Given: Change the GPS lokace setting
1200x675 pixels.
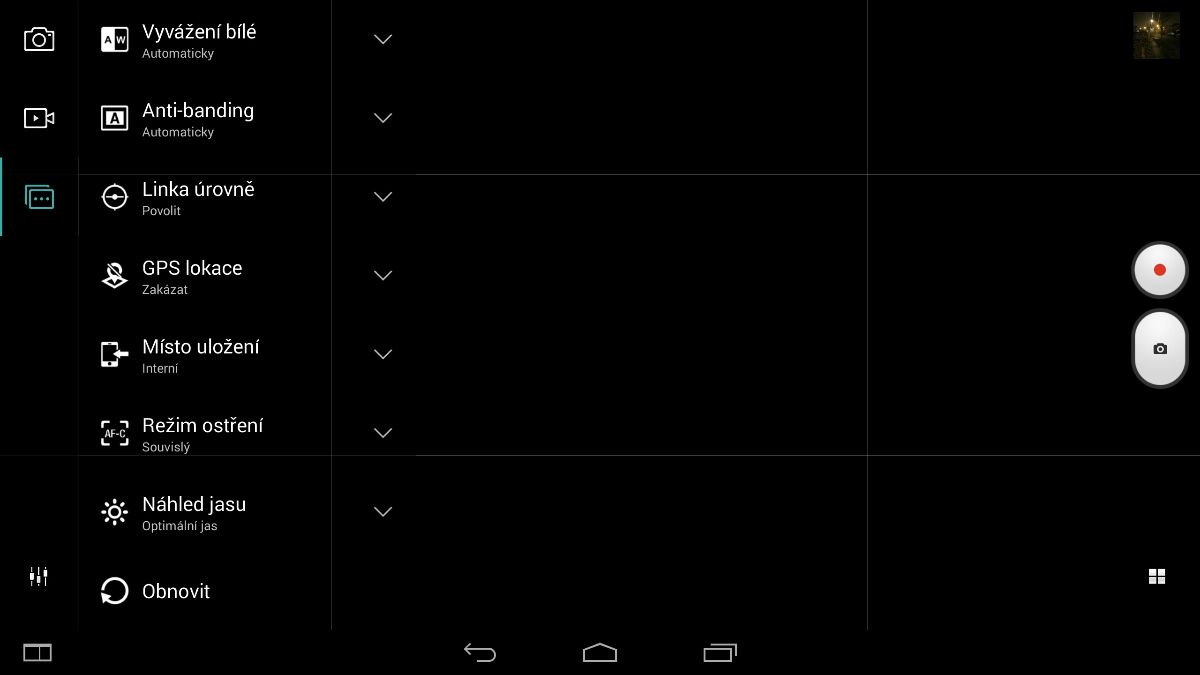Looking at the screenshot, I should click(382, 276).
